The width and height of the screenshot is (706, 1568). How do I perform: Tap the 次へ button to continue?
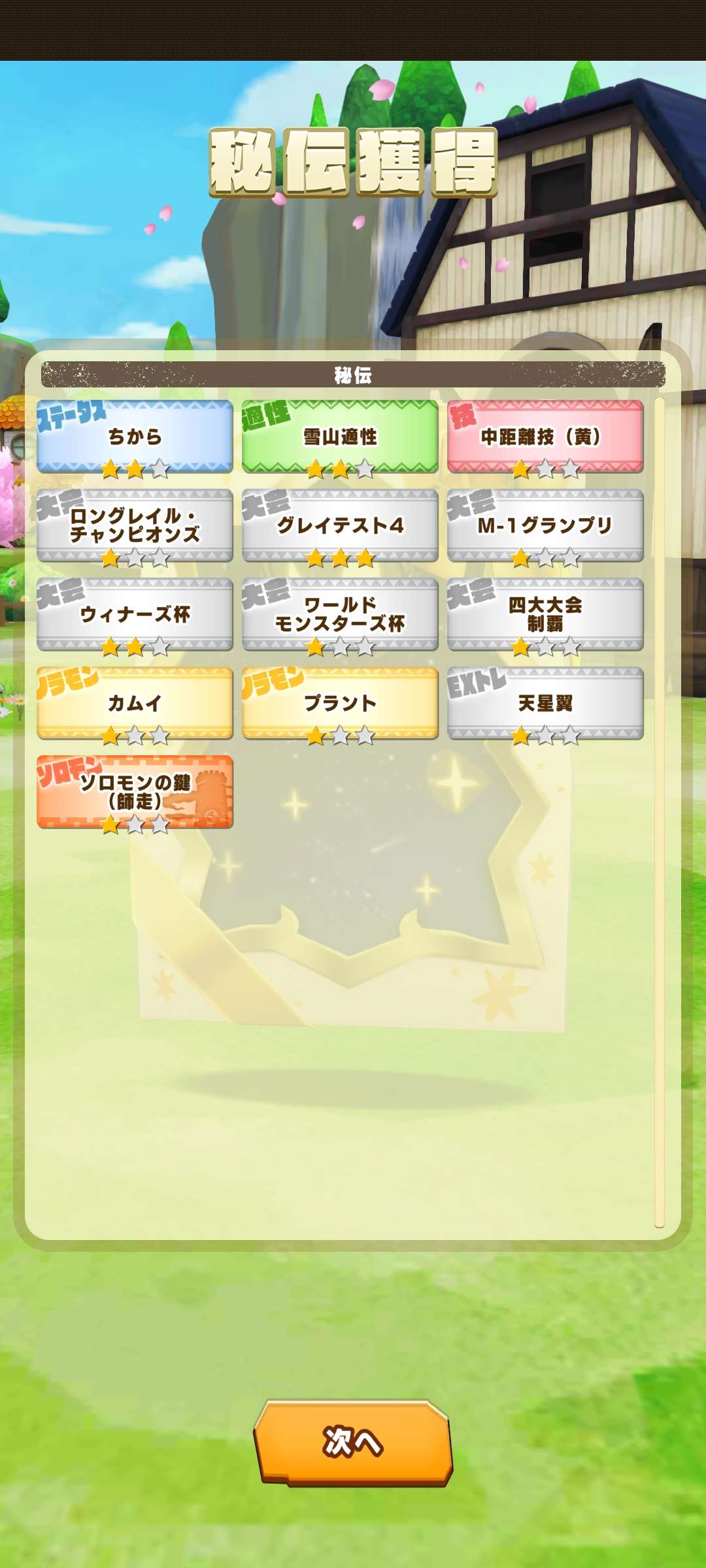[x=353, y=1442]
